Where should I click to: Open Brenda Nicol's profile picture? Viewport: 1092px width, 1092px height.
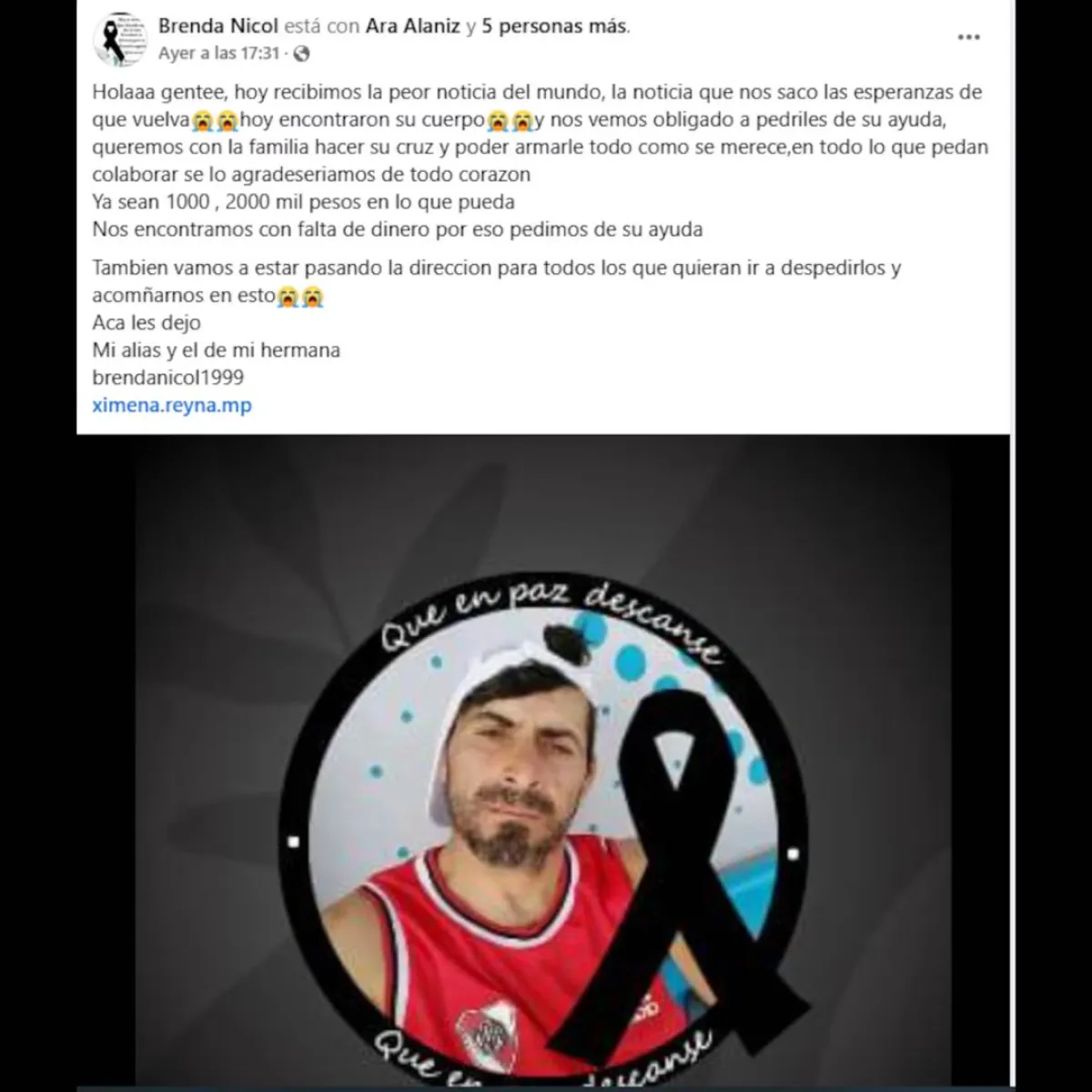pos(121,39)
